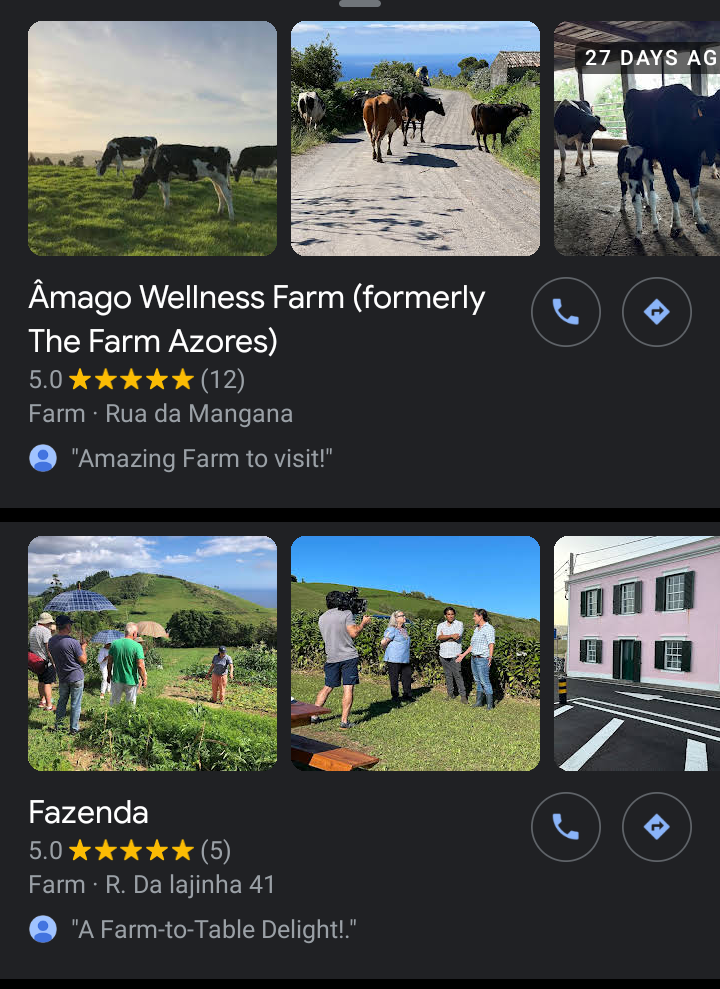Get directions to Fazenda
The width and height of the screenshot is (720, 989).
tap(656, 827)
